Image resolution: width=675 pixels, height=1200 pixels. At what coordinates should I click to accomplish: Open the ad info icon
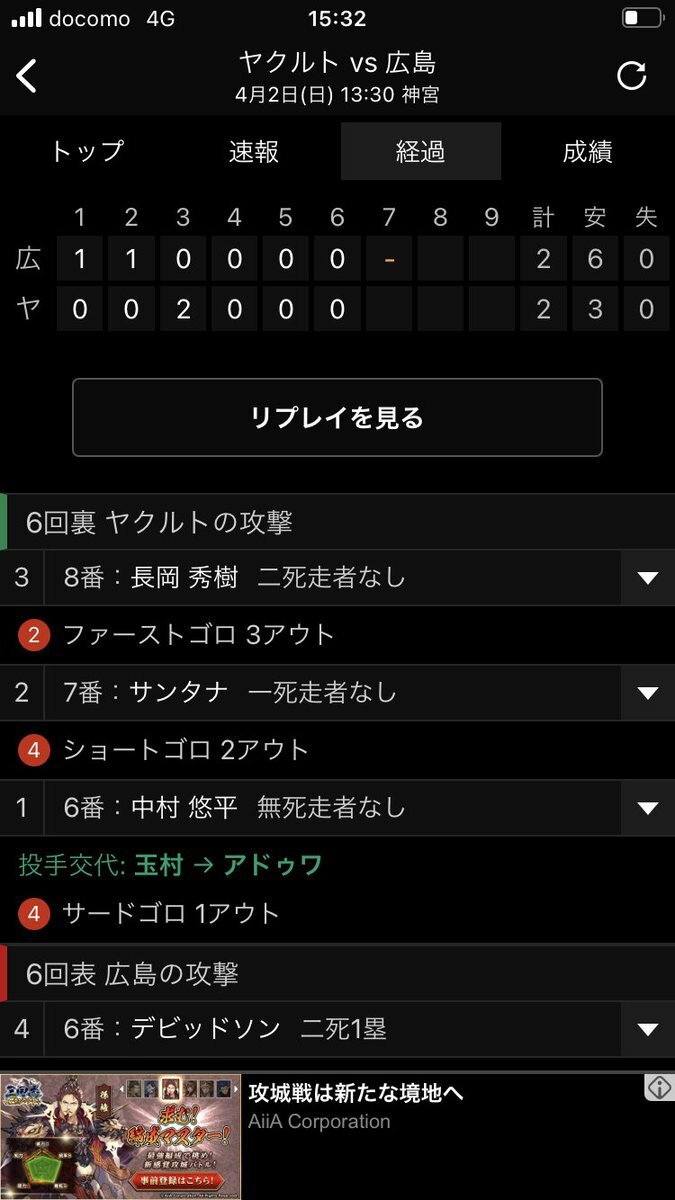(659, 1088)
